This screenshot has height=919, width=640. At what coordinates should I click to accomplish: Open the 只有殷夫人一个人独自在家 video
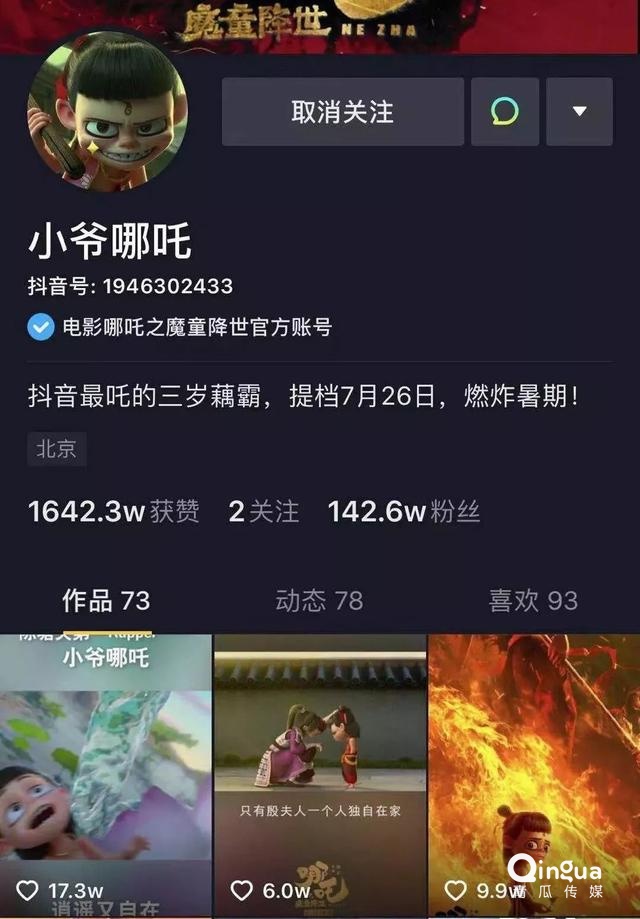point(319,775)
